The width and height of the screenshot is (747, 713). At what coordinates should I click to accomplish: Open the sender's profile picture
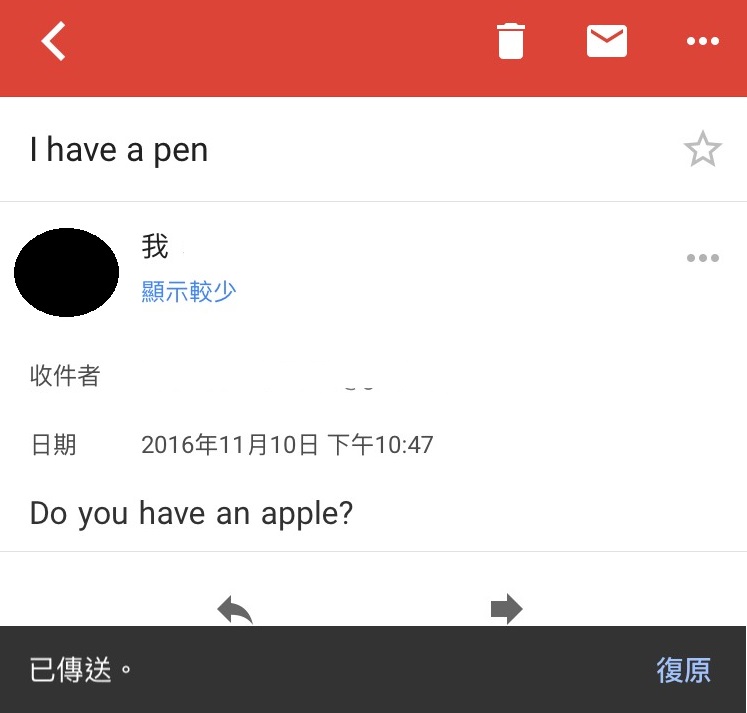click(67, 272)
